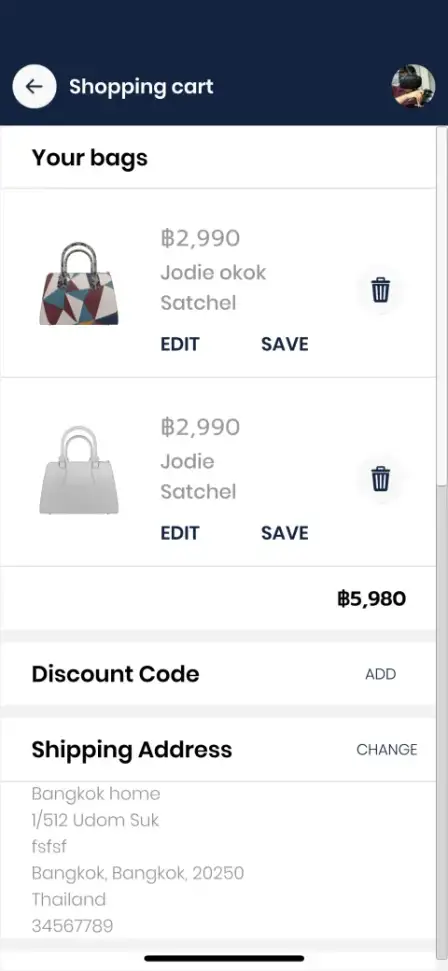Go back using the arrow button
Image resolution: width=448 pixels, height=971 pixels.
coord(34,86)
